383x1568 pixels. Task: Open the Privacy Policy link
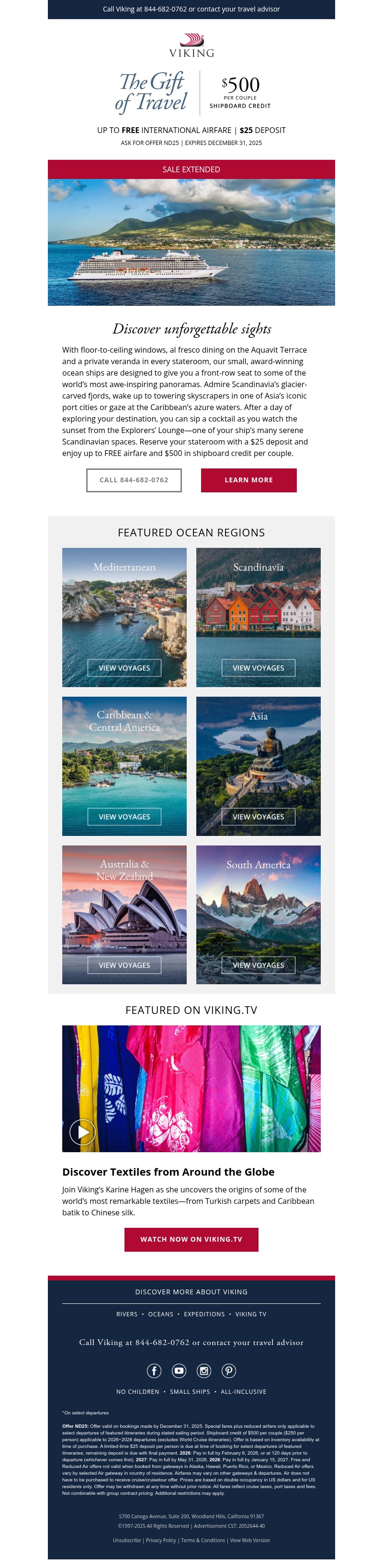(x=161, y=1540)
